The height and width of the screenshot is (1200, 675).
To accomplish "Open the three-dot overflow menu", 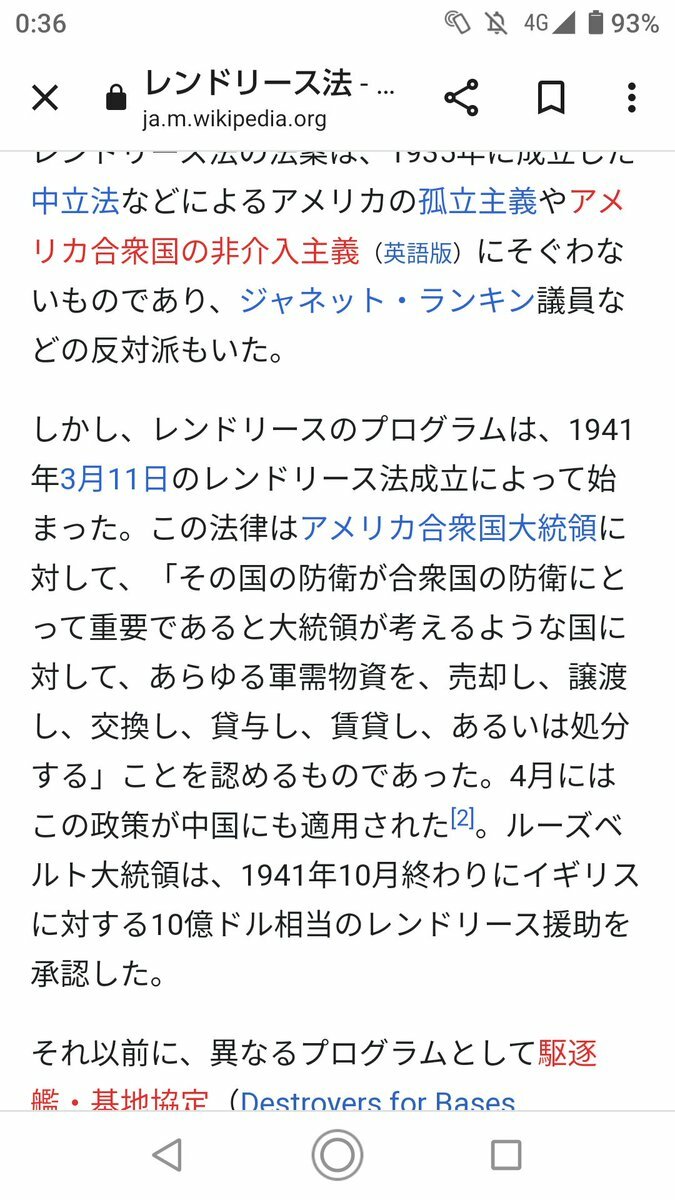I will point(632,98).
